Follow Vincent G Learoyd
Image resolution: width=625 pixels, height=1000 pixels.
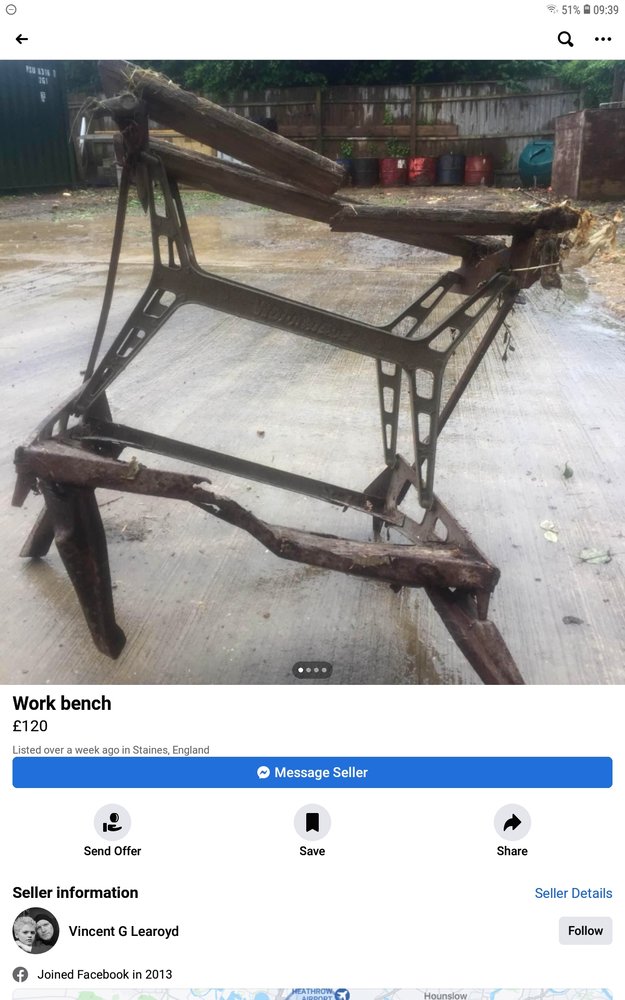pos(585,931)
